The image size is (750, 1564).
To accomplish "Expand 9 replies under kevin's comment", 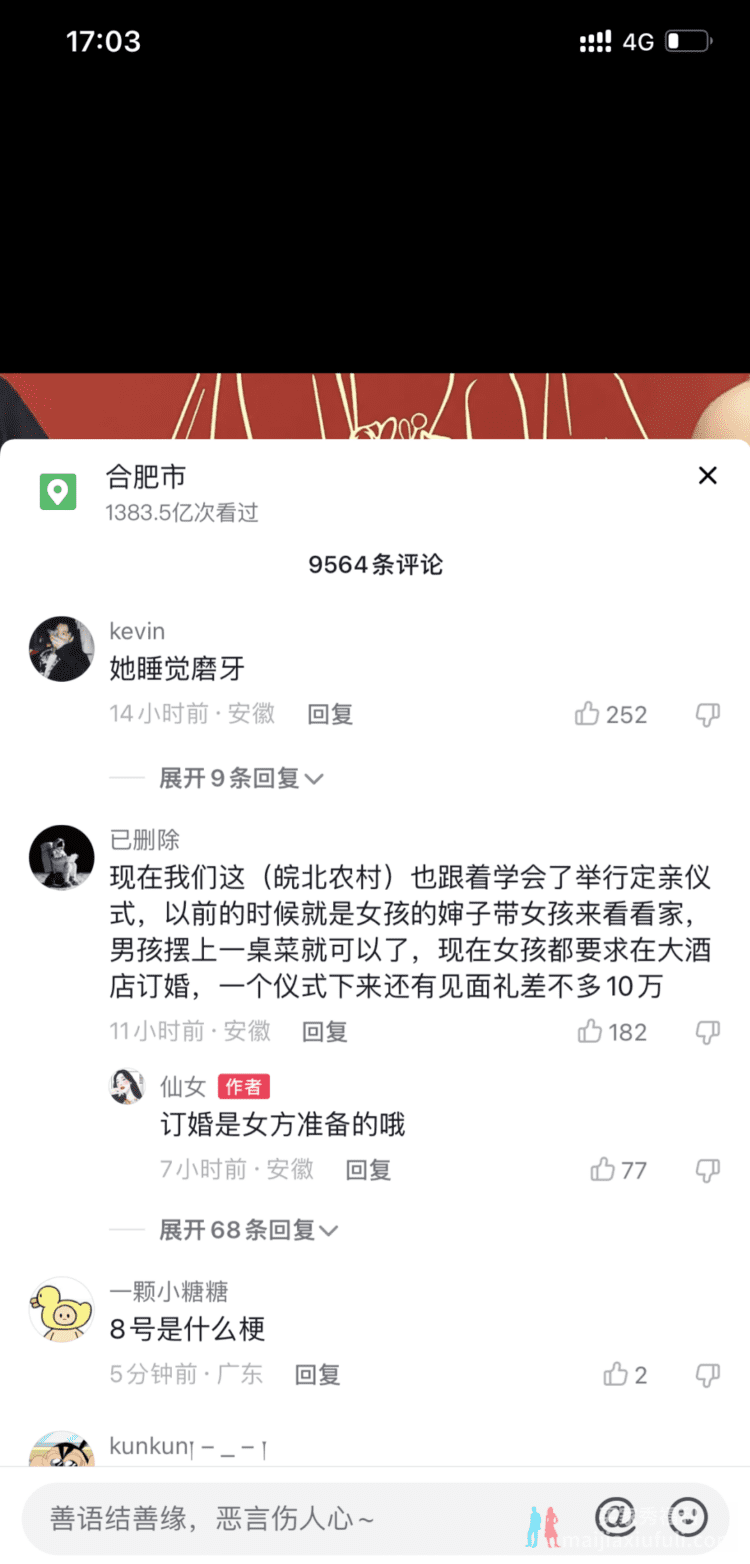I will (x=240, y=778).
